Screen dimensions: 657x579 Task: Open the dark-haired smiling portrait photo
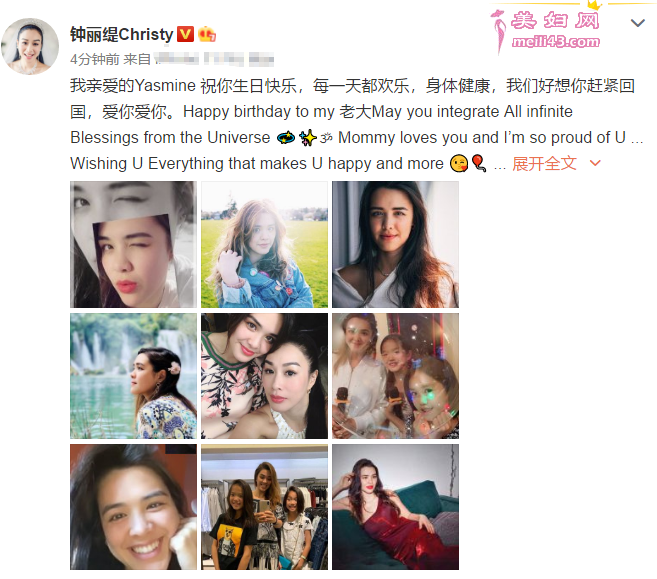(395, 244)
